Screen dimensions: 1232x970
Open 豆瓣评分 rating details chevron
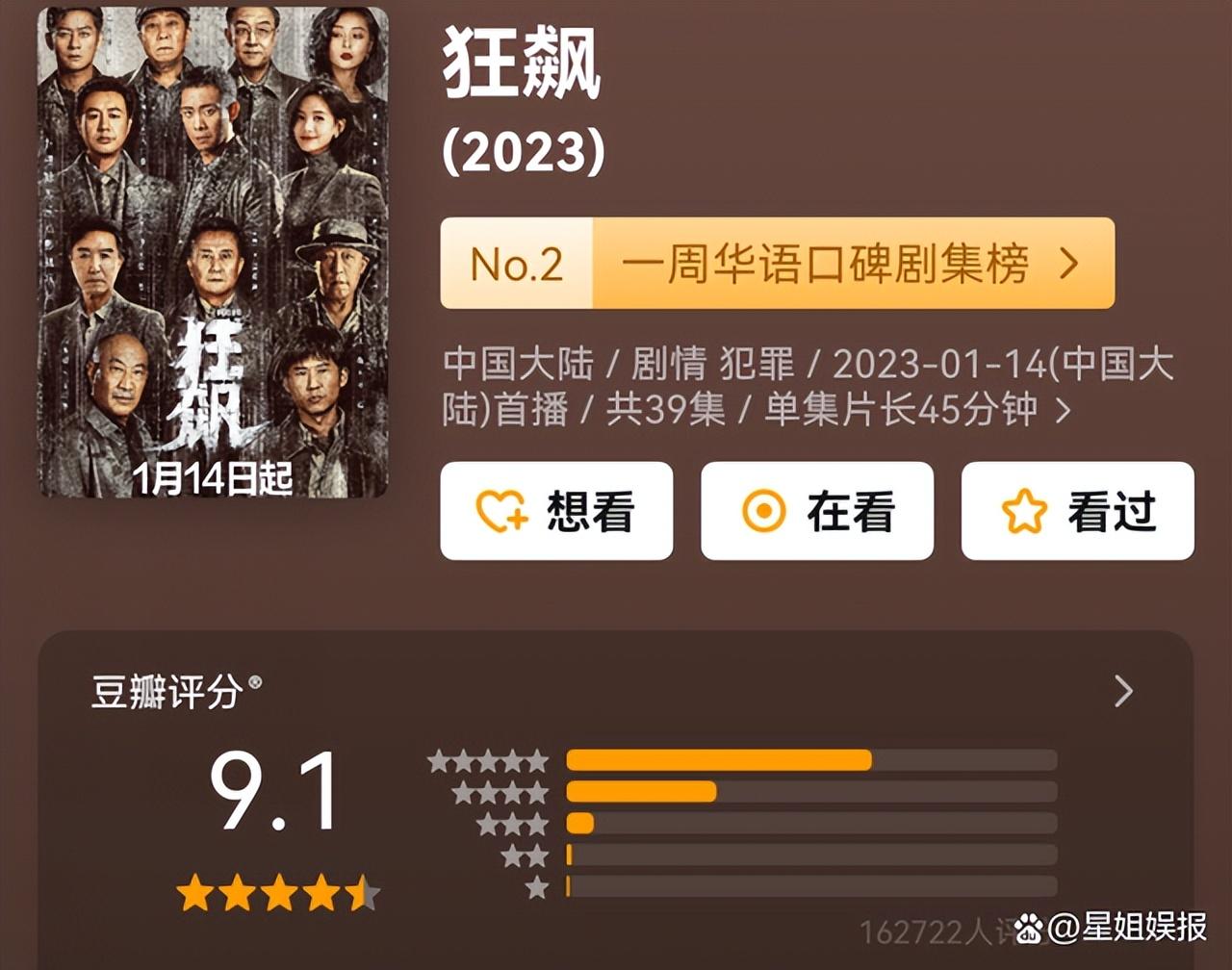point(1123,691)
